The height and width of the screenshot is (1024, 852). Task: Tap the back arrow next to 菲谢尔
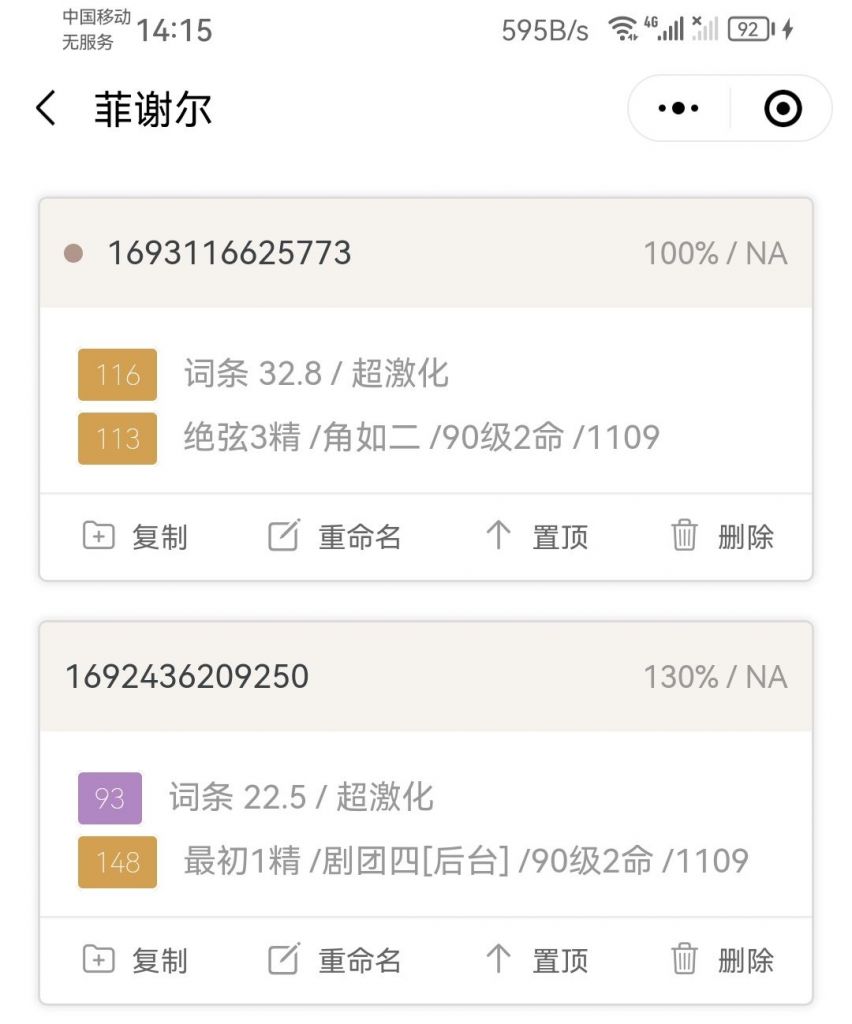click(x=45, y=107)
